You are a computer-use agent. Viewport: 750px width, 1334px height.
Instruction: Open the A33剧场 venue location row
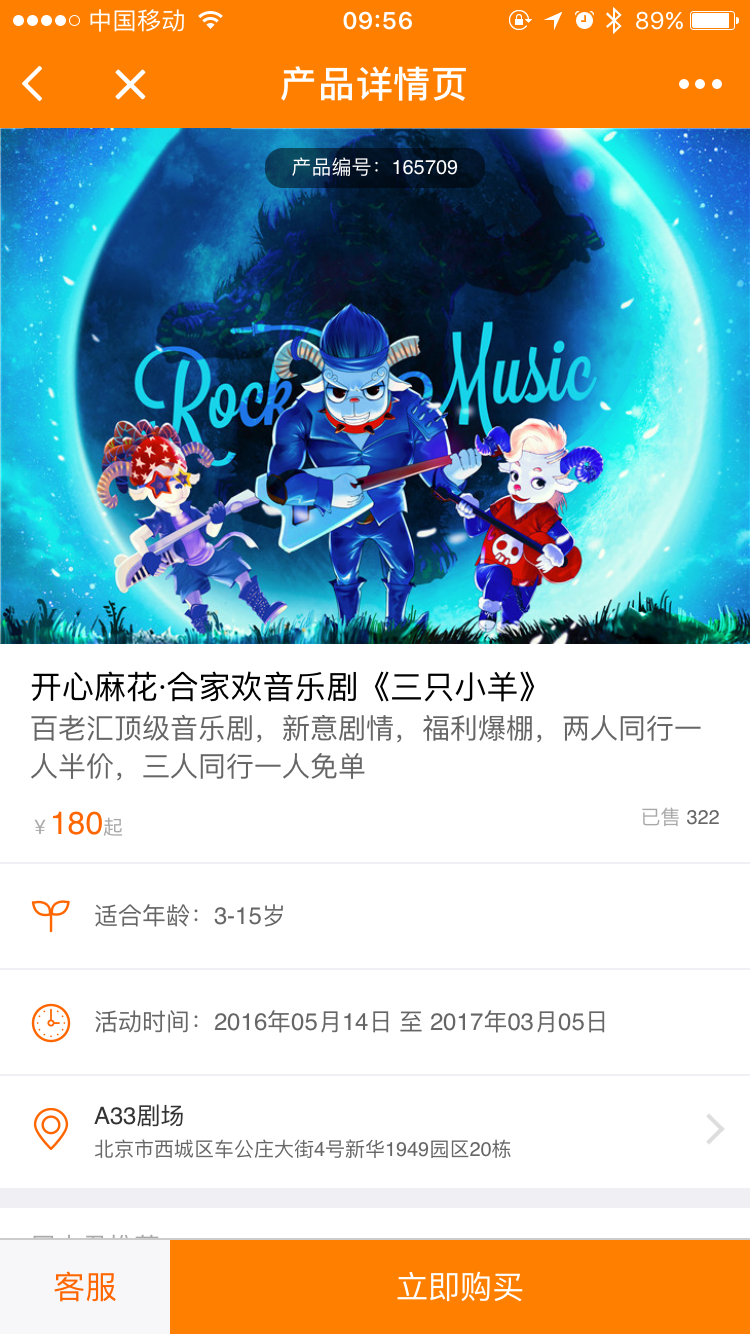[375, 1131]
